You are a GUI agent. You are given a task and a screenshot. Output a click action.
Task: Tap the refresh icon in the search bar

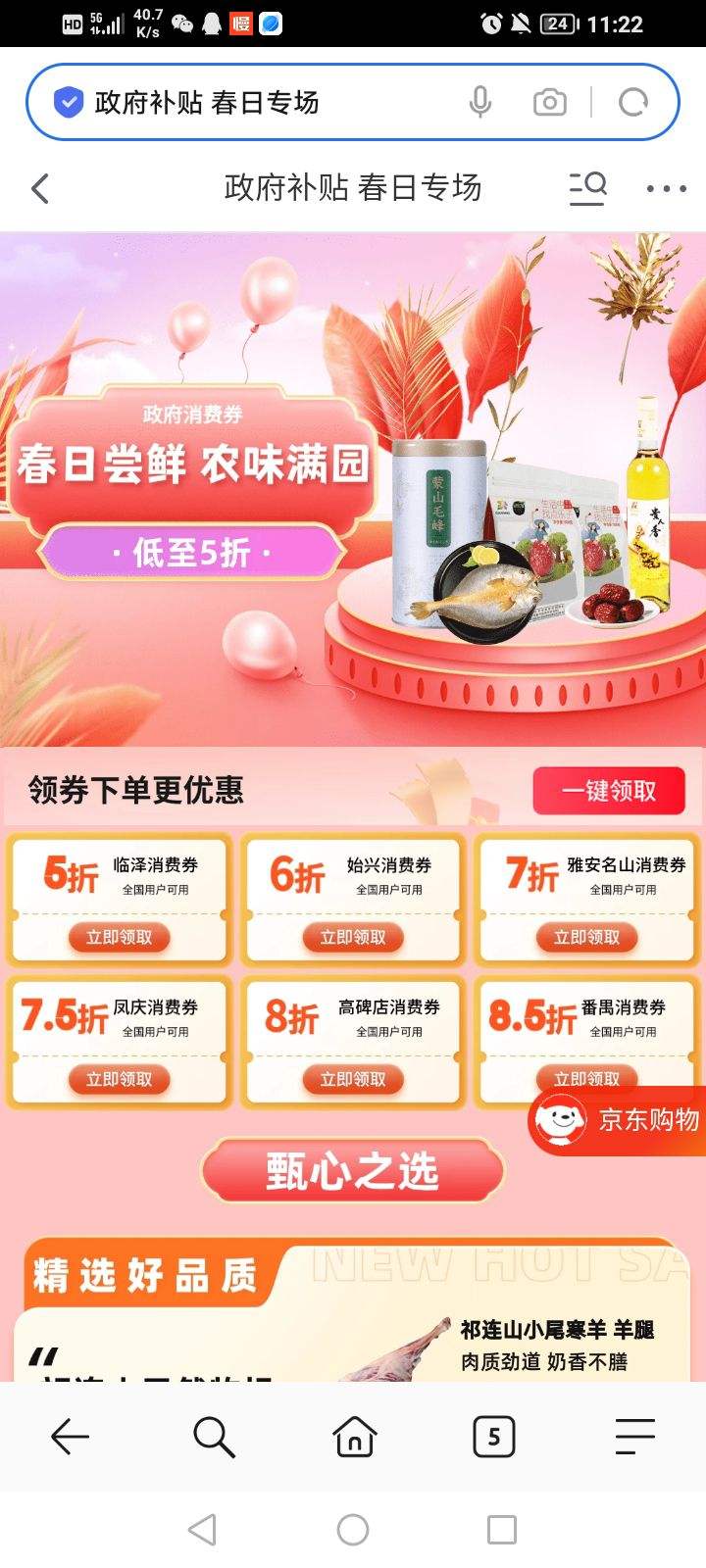(634, 101)
